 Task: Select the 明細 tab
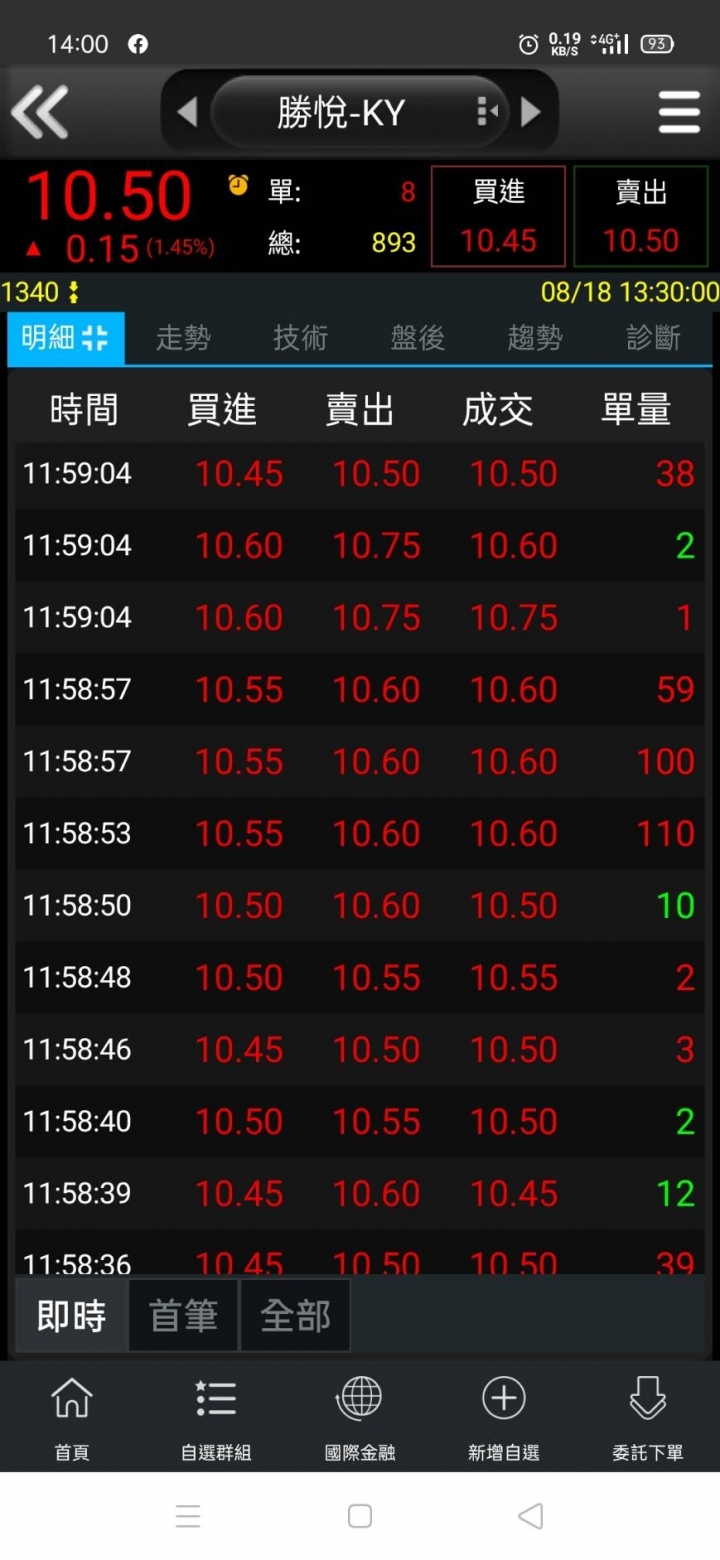[x=66, y=338]
